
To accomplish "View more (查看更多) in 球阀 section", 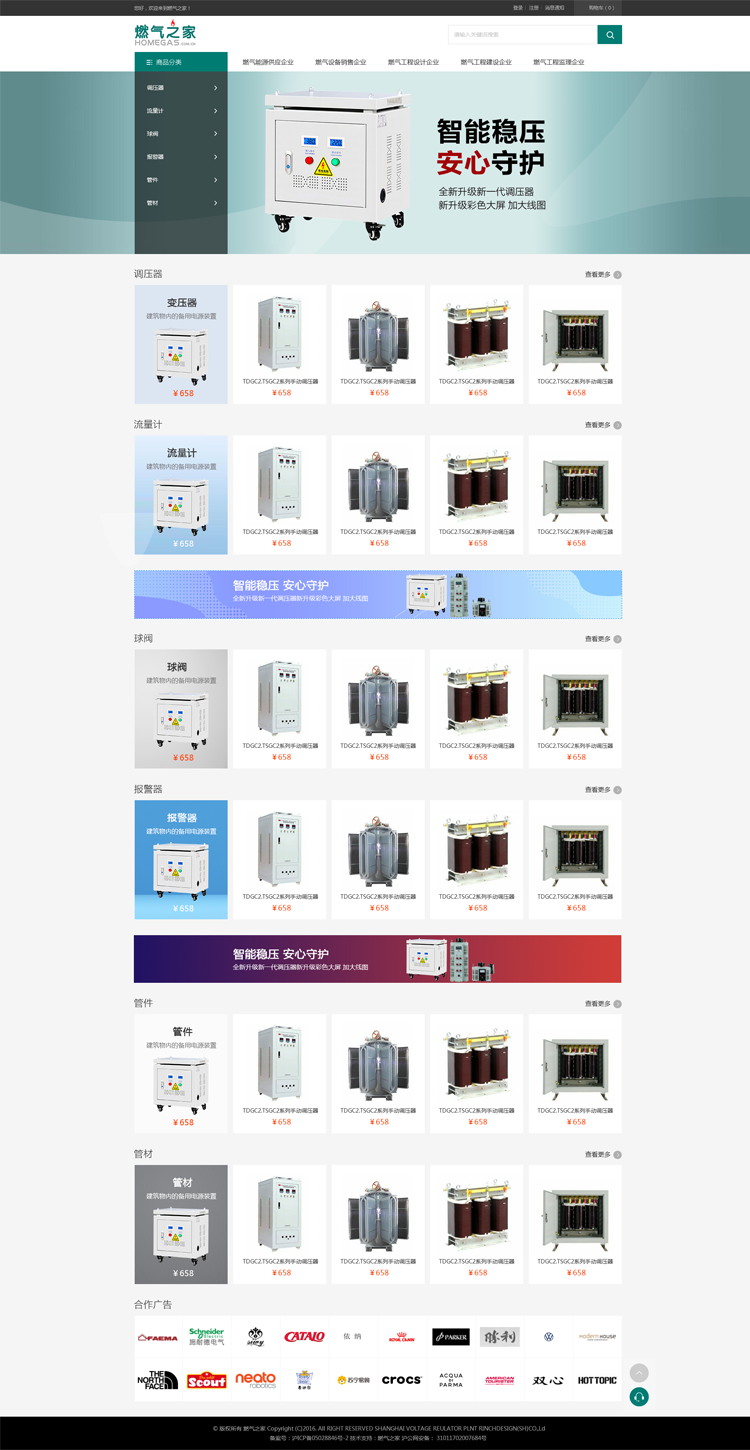I will 603,639.
